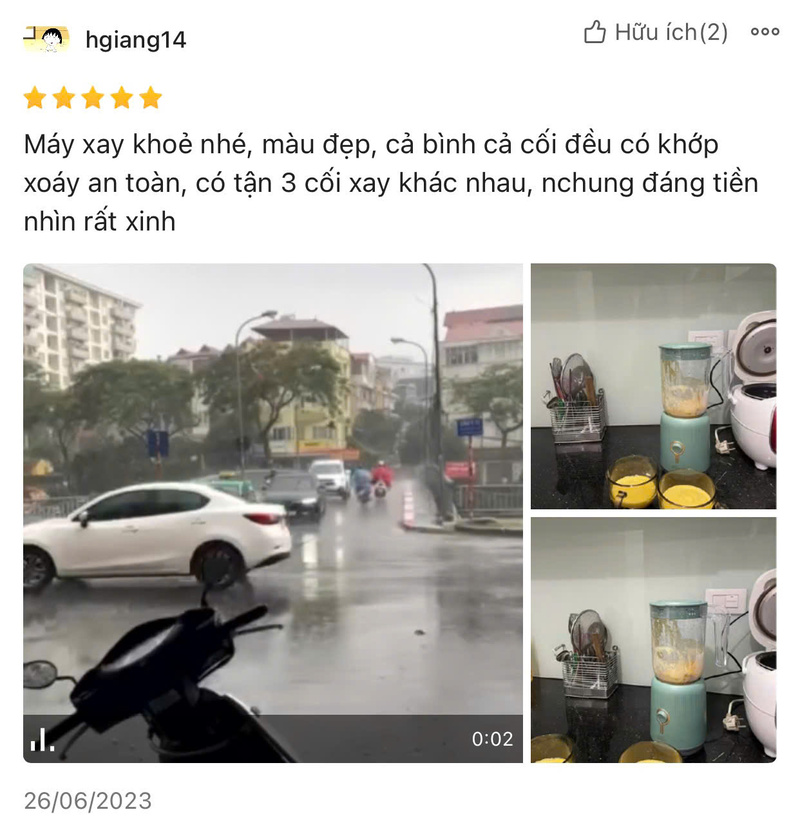This screenshot has height=821, width=800.
Task: Open the bottom blender photo
Action: tap(653, 640)
